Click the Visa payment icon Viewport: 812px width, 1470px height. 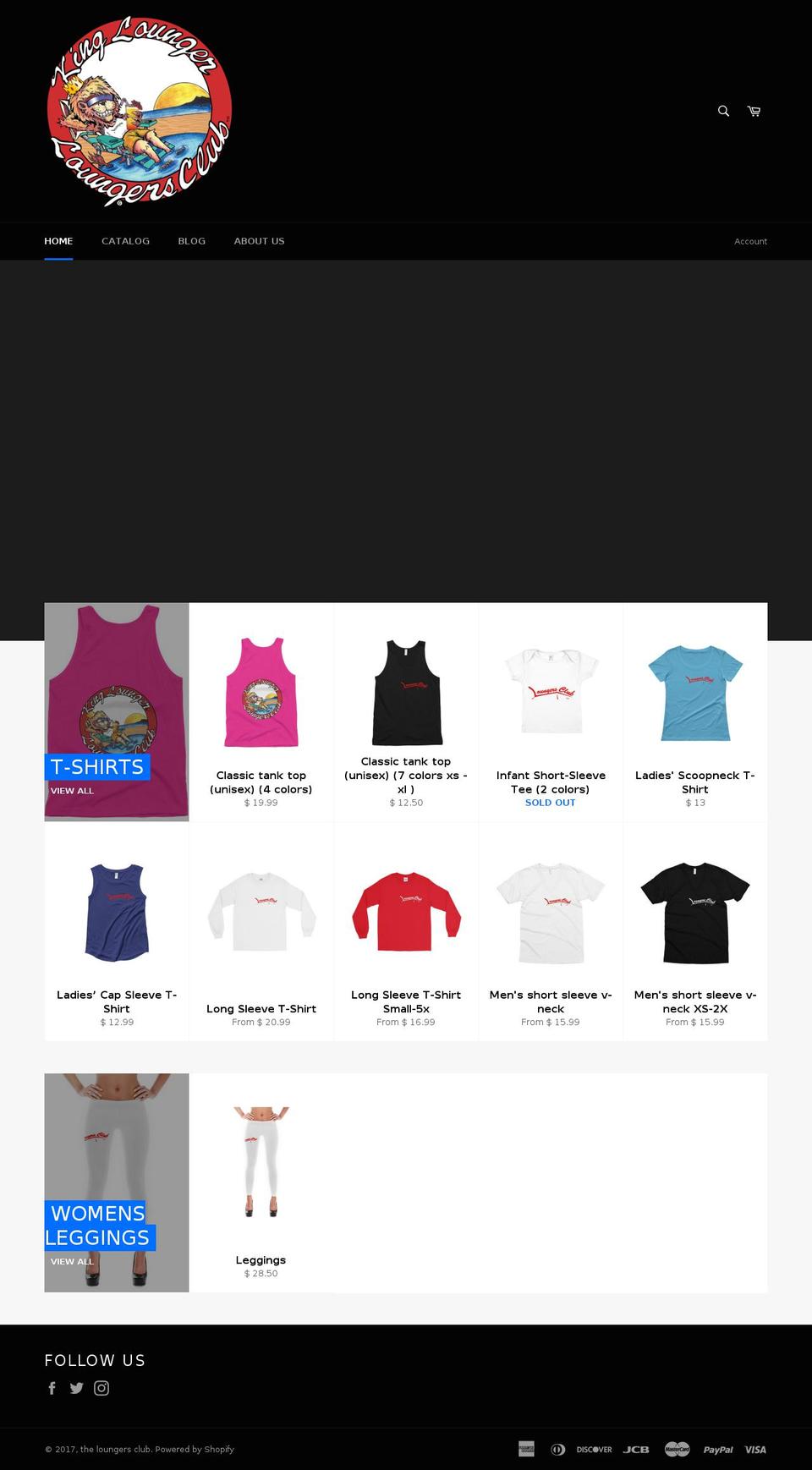point(755,1449)
